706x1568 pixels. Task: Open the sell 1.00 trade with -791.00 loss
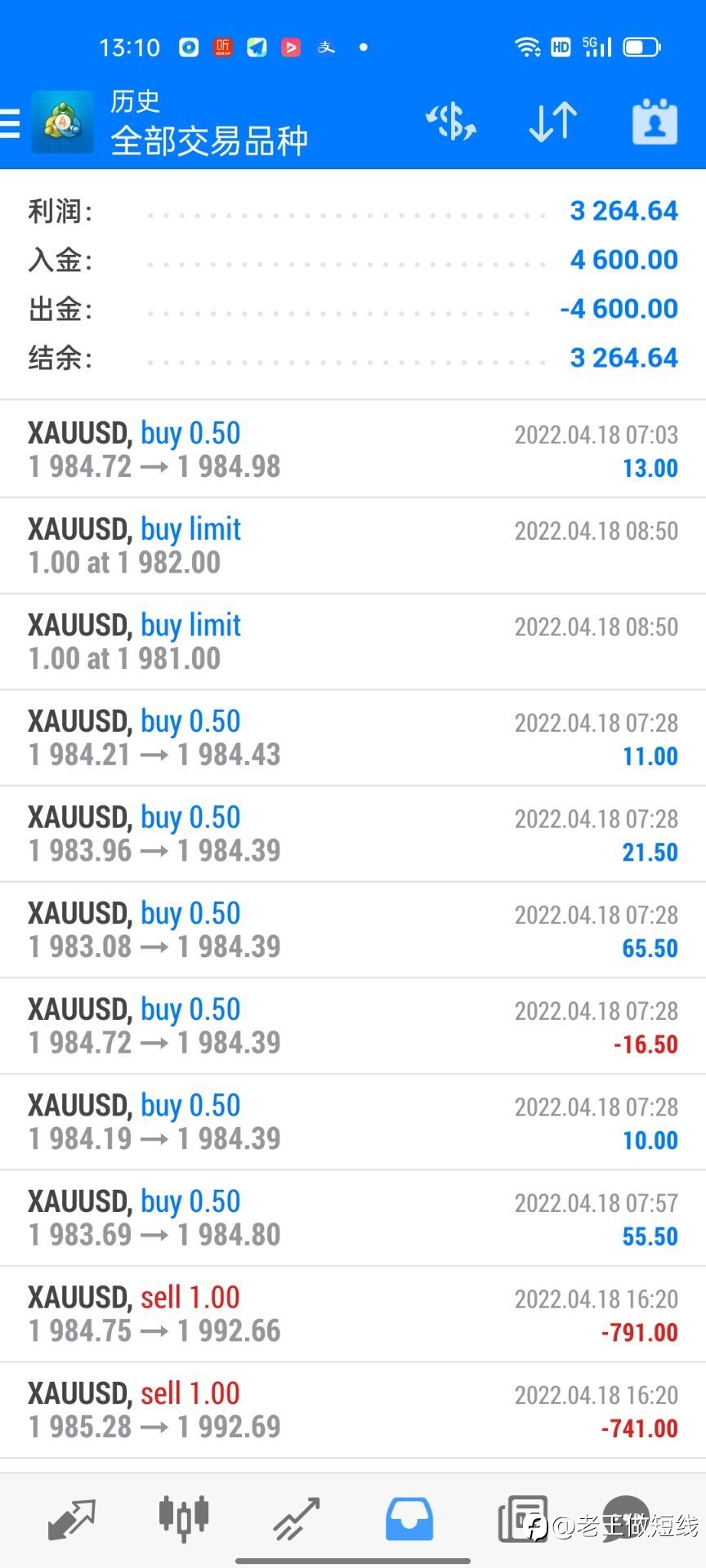(x=353, y=1314)
